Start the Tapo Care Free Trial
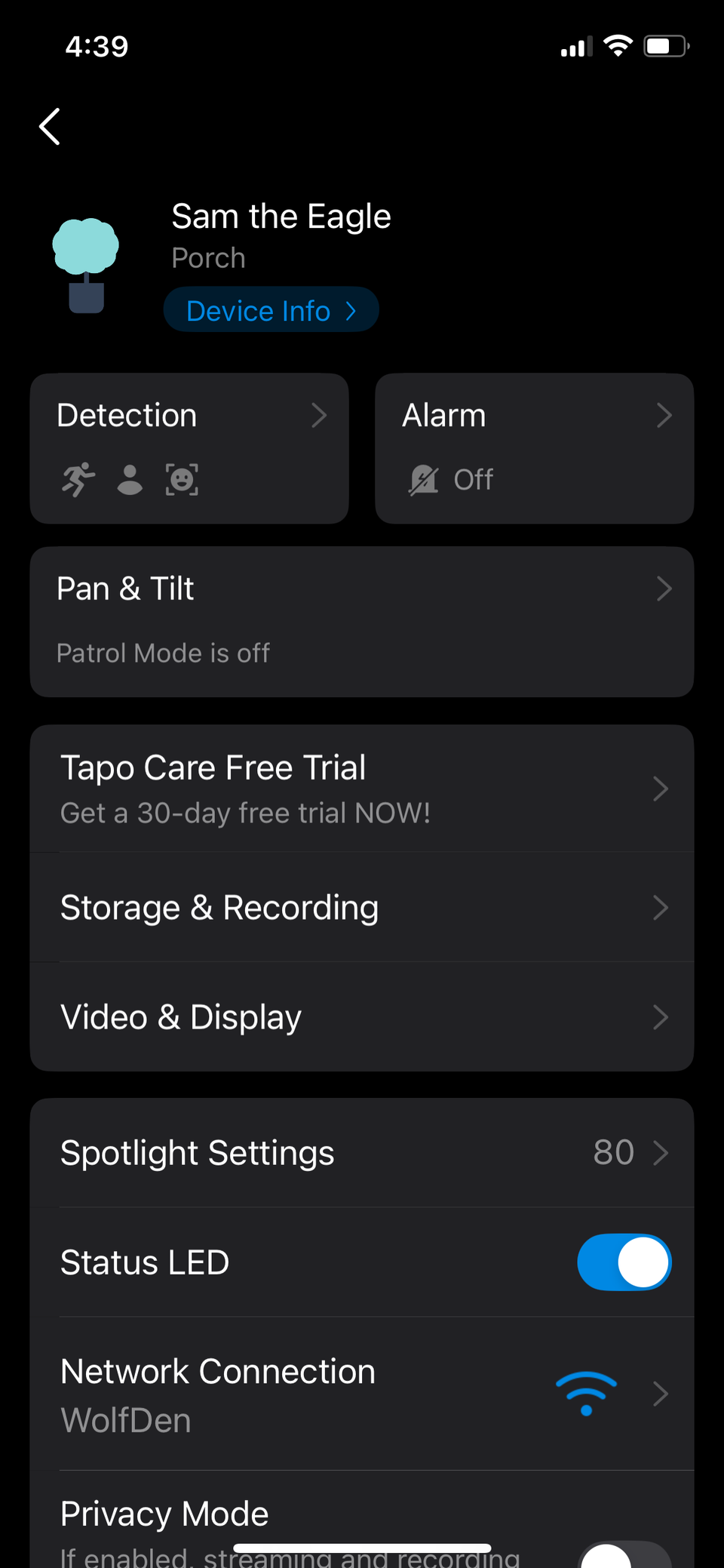This screenshot has width=724, height=1568. click(x=362, y=789)
